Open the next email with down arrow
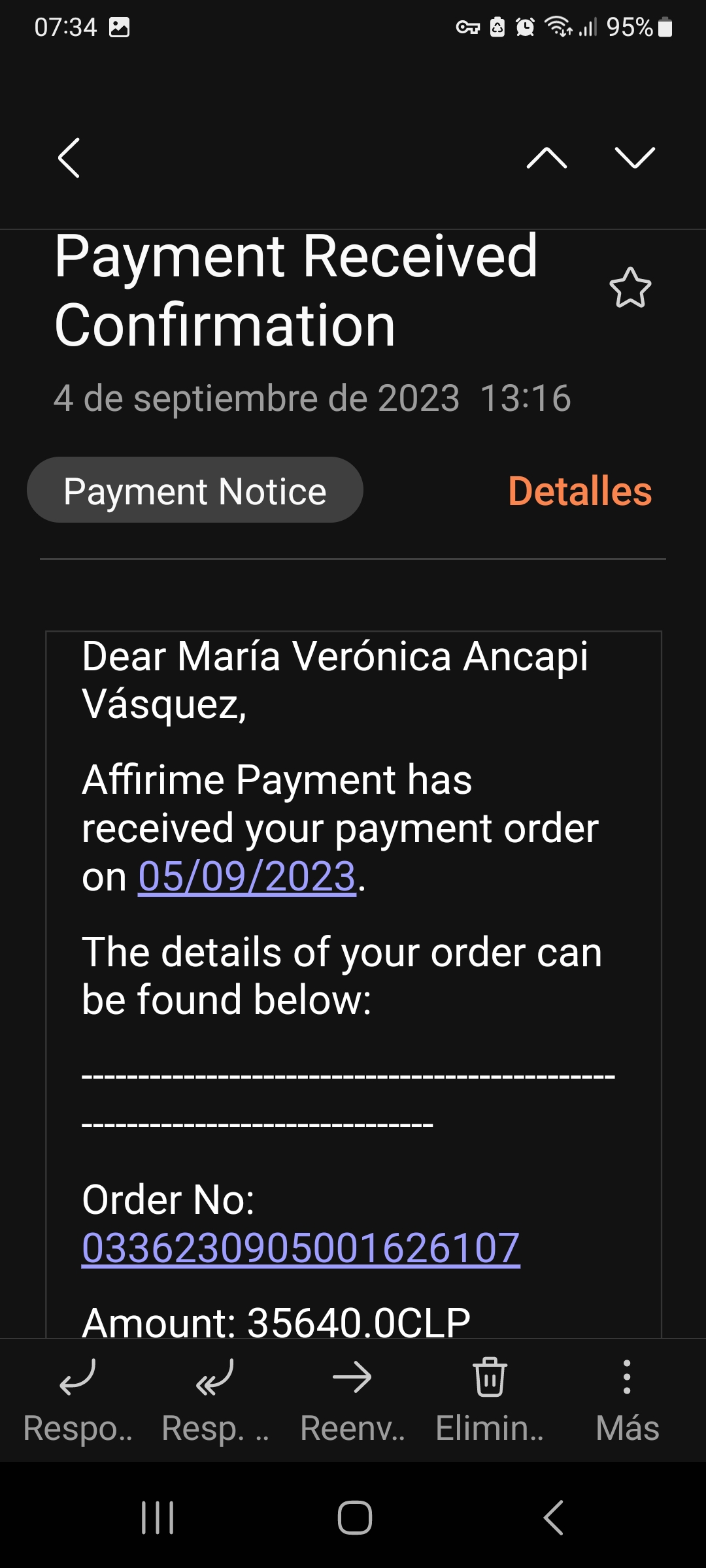 click(x=635, y=157)
